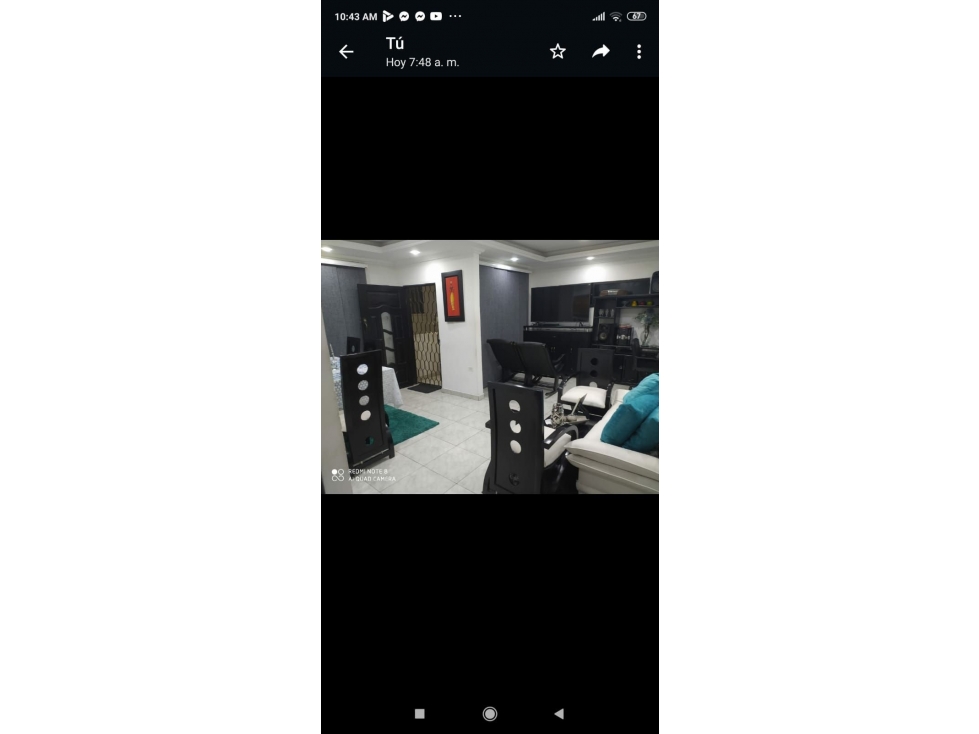
Task: Tap the system back triangle
Action: [x=559, y=713]
